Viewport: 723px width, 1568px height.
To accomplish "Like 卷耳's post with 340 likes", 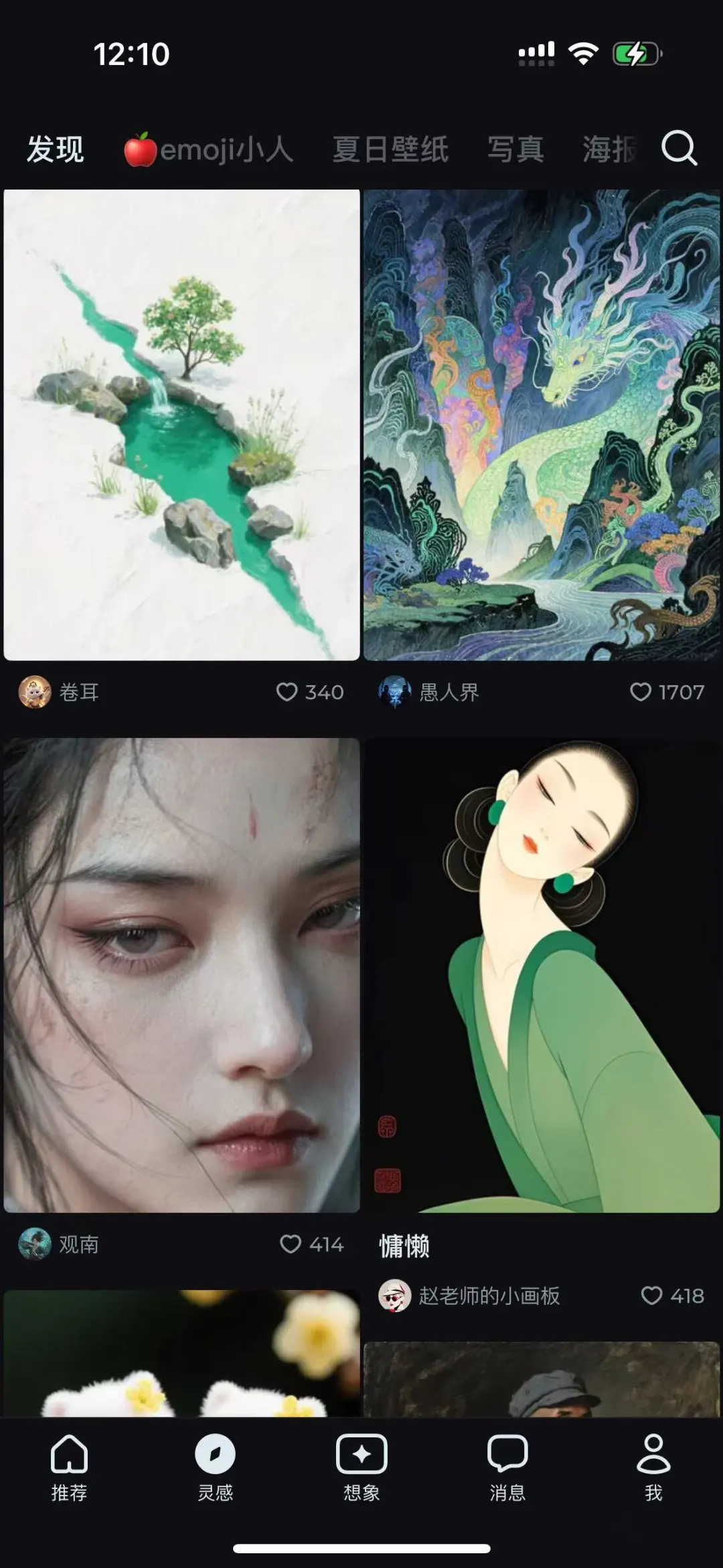I will 287,692.
